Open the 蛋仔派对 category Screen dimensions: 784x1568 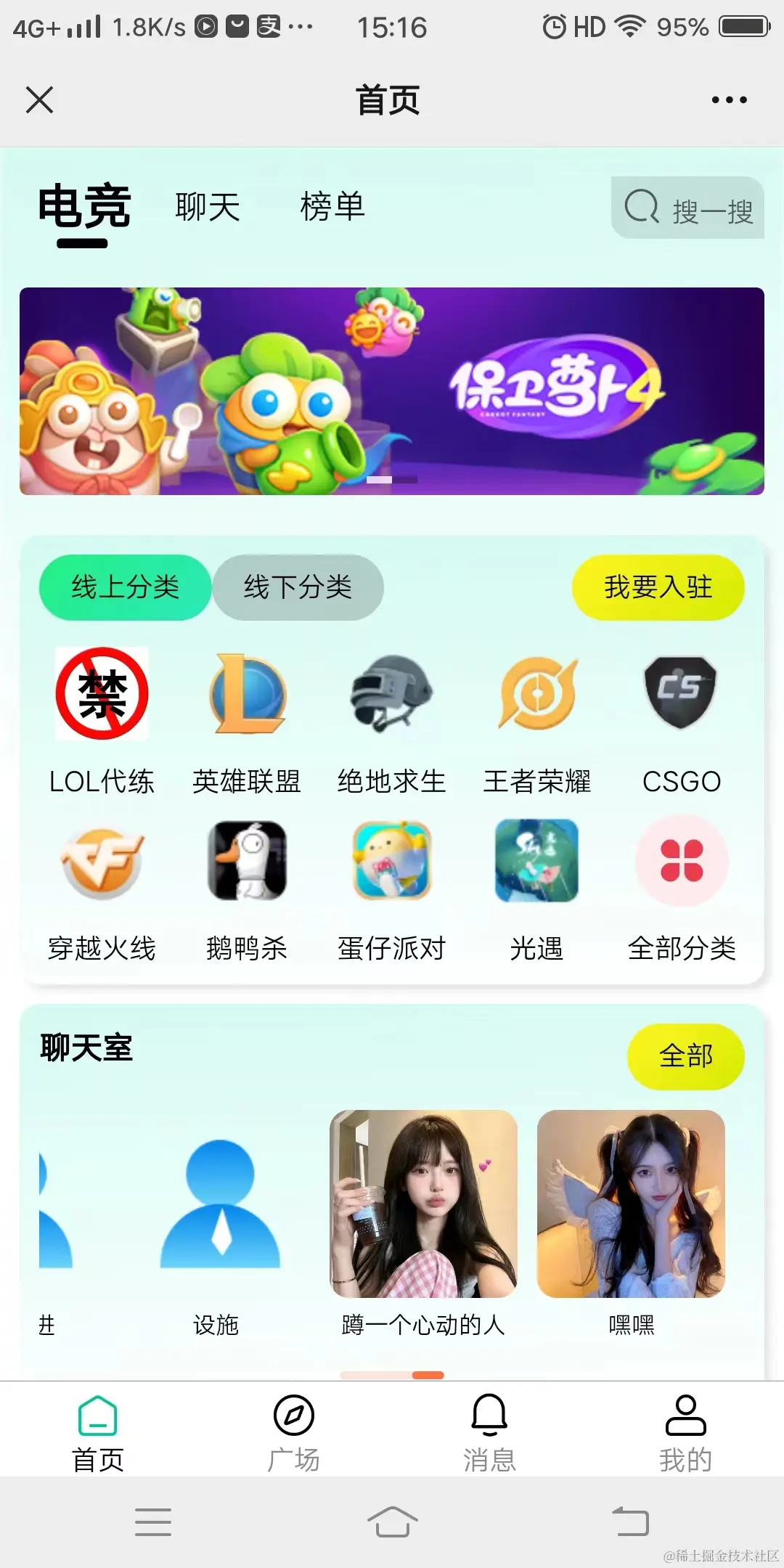pos(392,891)
